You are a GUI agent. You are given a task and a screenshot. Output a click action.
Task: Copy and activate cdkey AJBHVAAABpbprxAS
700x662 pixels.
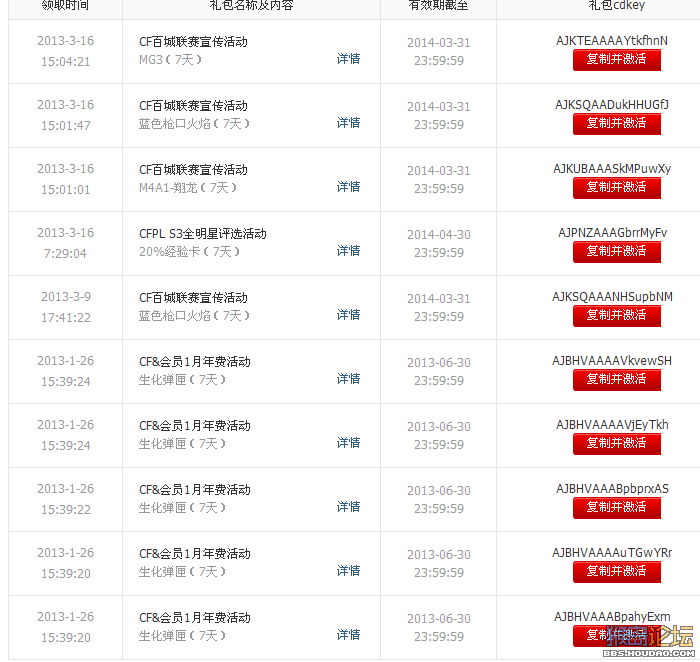click(616, 508)
